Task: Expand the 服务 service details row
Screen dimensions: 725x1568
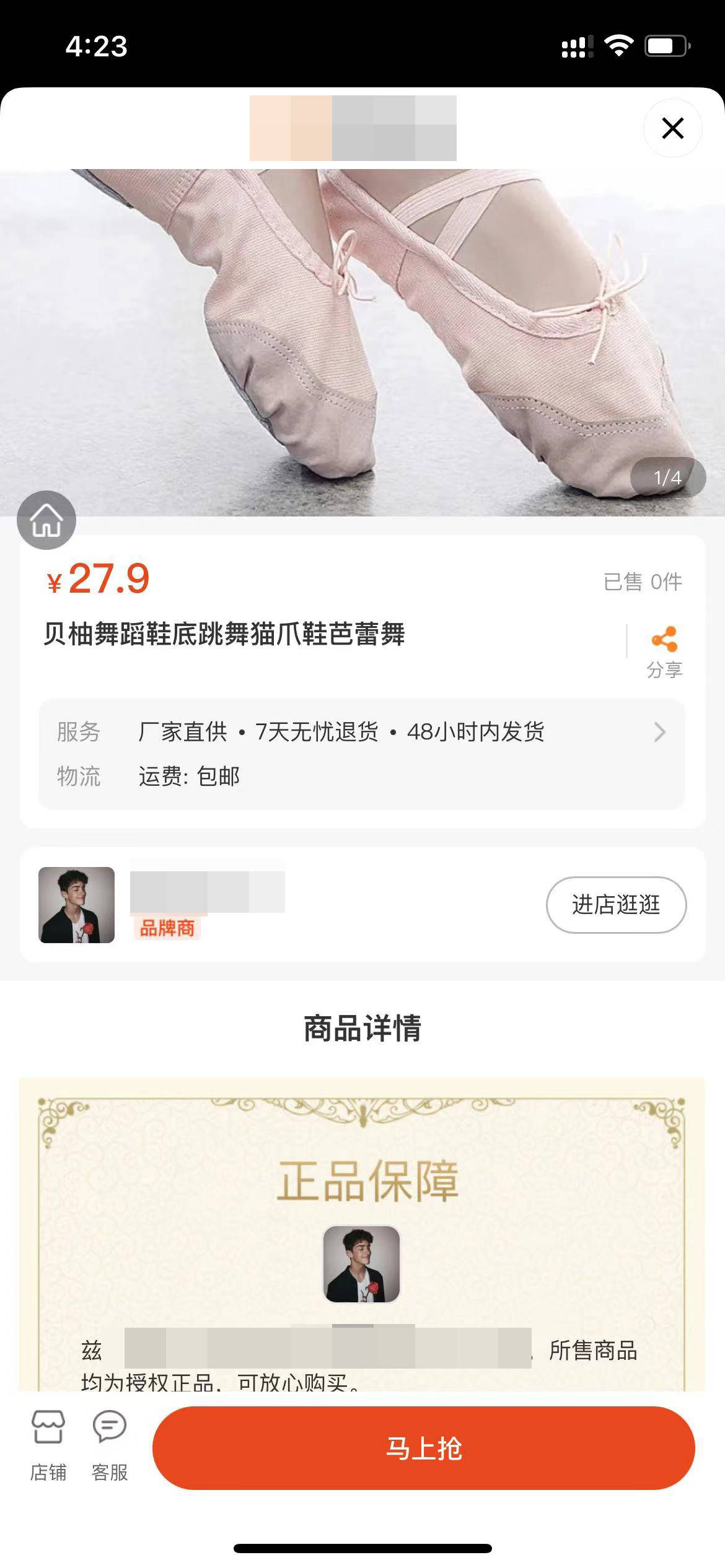Action: (659, 732)
